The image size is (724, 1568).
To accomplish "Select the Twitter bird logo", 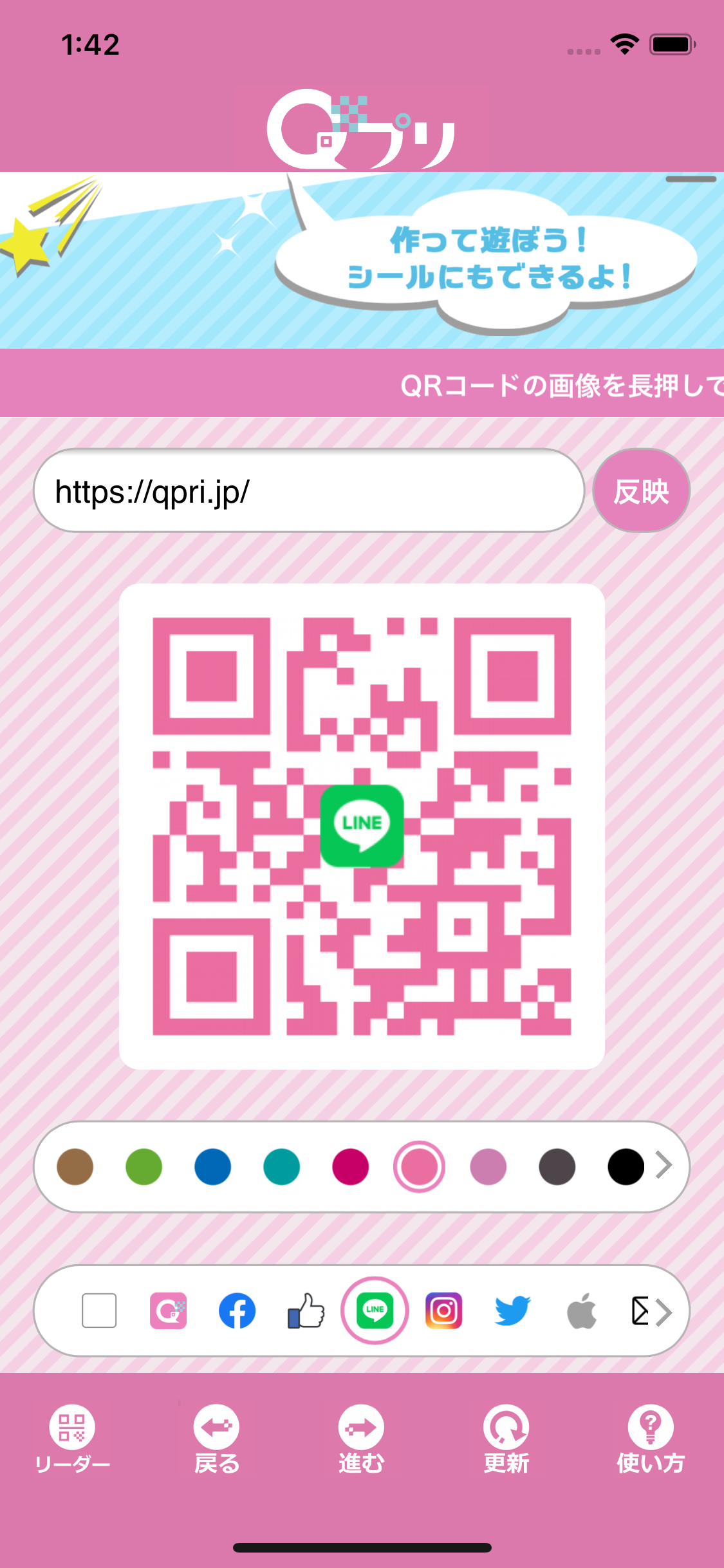I will (x=512, y=1311).
